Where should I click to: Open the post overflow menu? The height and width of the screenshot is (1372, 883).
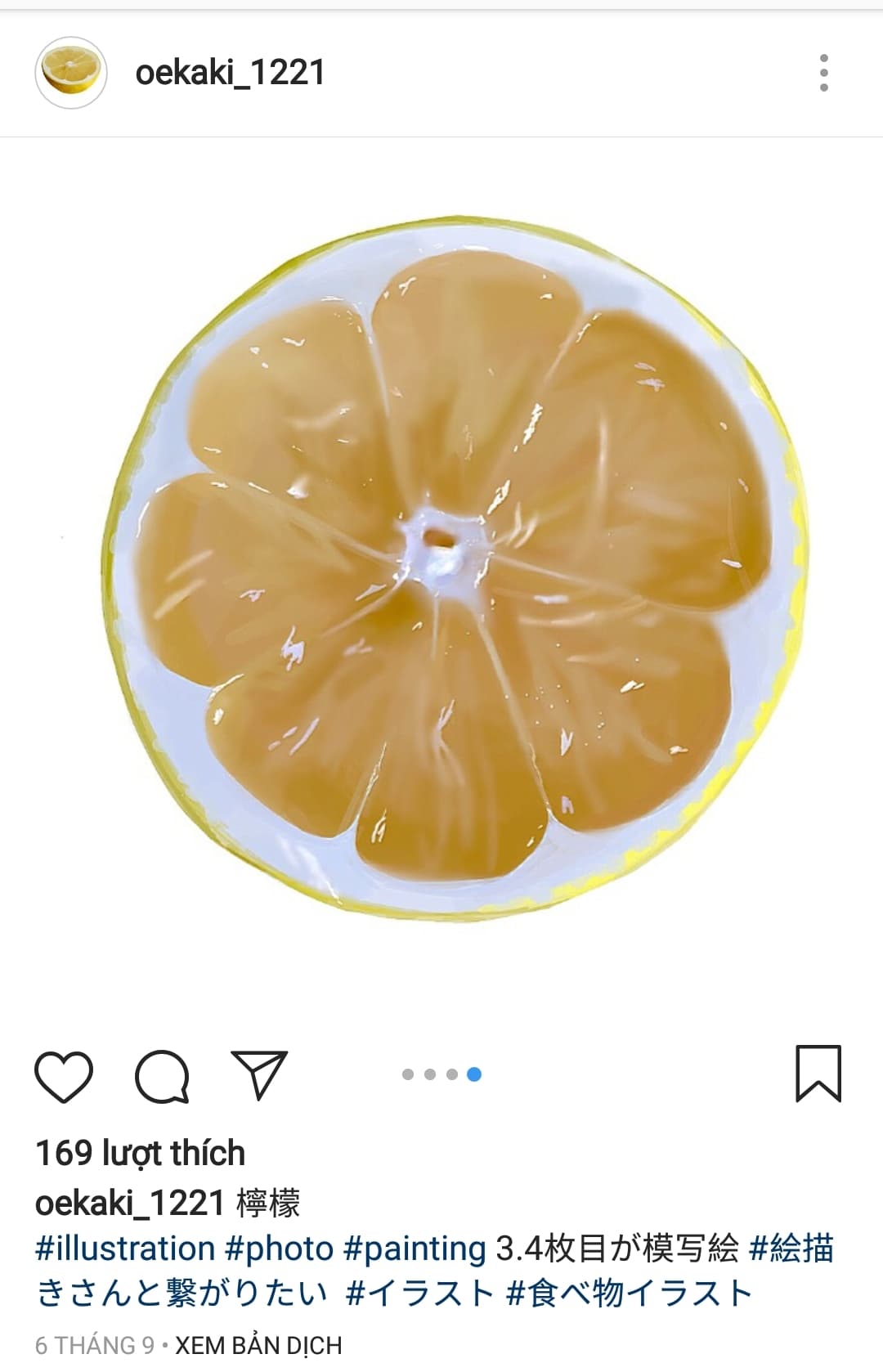(x=823, y=73)
